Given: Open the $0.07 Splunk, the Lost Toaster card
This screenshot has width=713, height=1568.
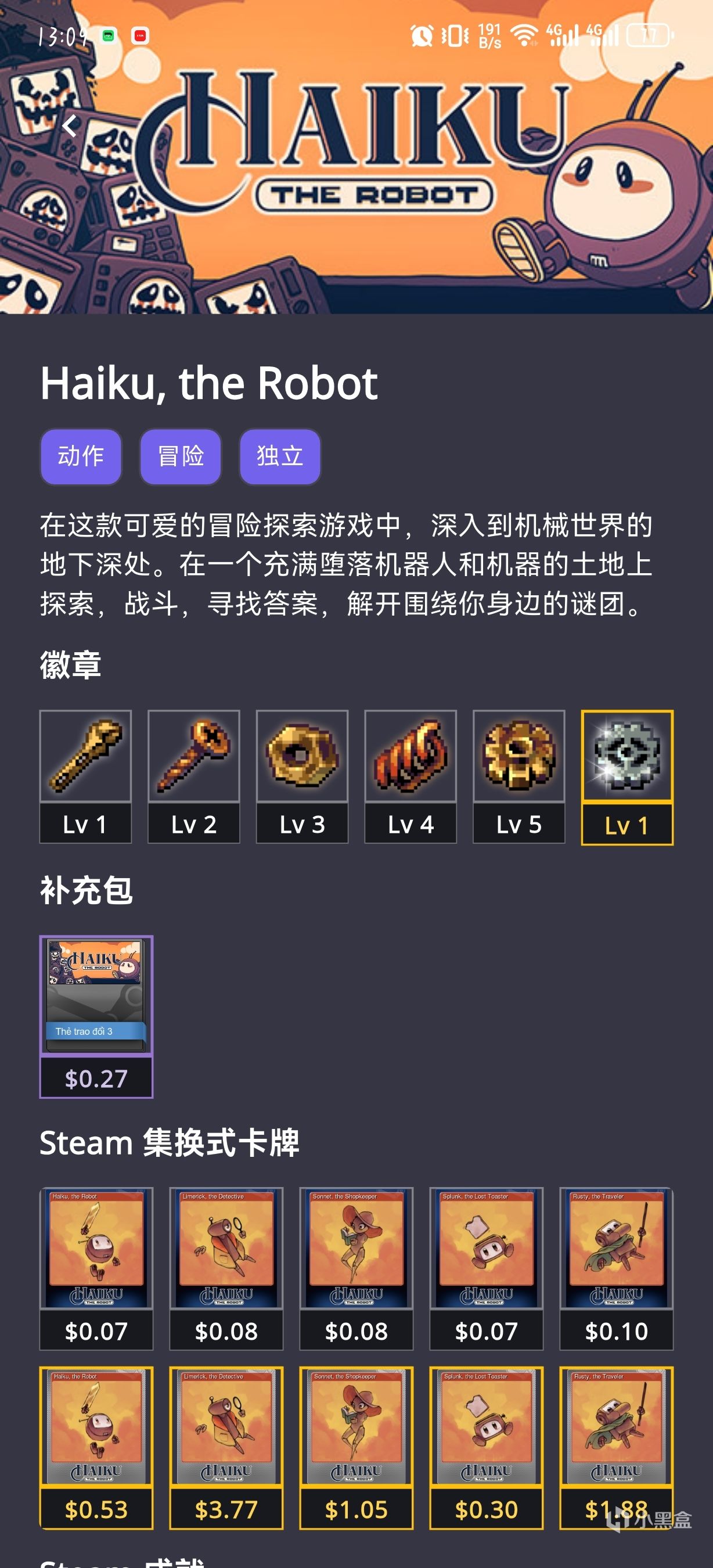Looking at the screenshot, I should [x=486, y=1267].
